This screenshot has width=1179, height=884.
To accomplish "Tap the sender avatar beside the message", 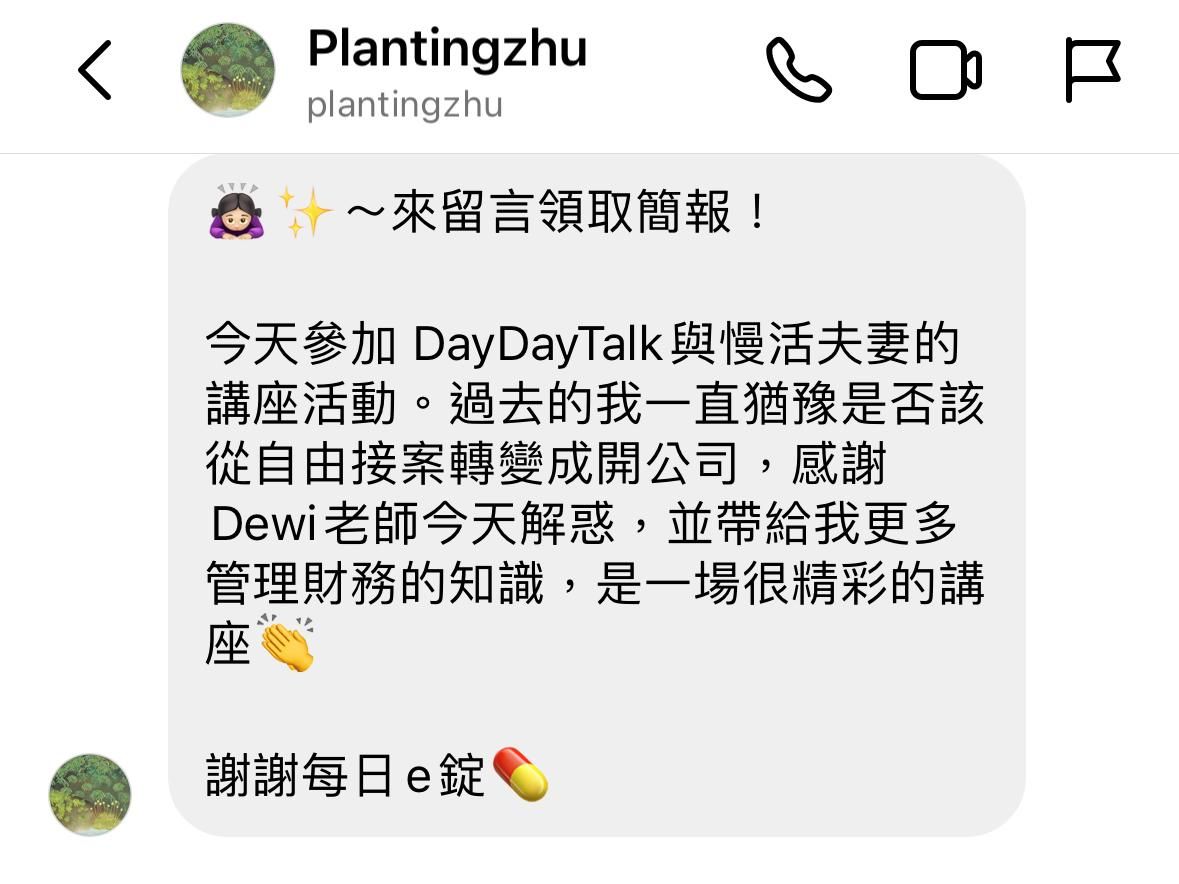I will point(90,794).
